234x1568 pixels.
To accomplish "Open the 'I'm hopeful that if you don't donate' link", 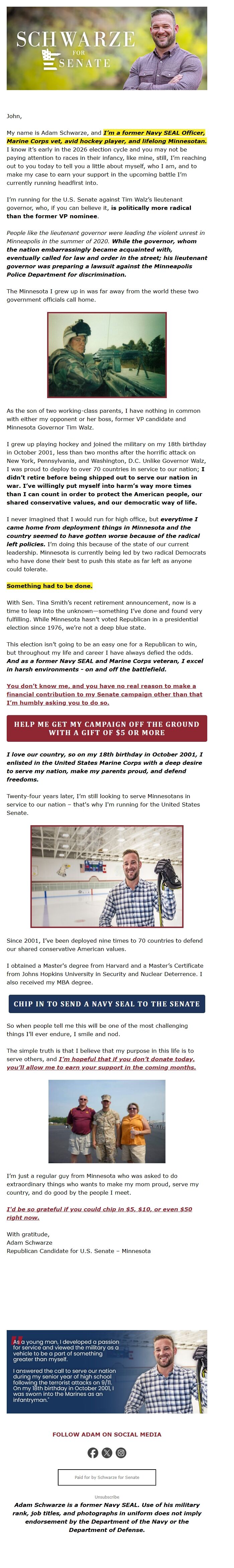I will (101, 1063).
